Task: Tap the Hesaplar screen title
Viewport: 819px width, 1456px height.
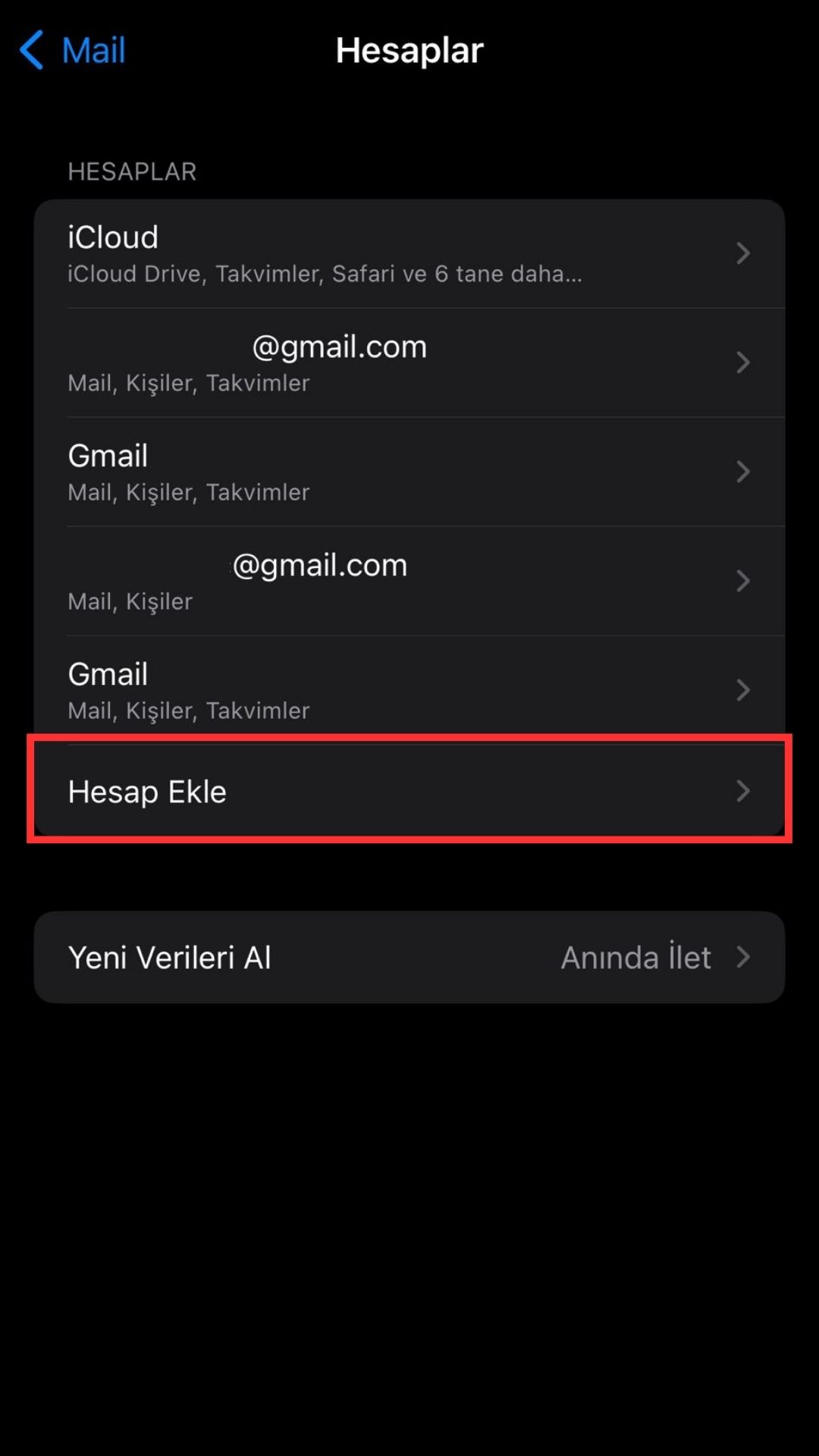Action: 409,50
